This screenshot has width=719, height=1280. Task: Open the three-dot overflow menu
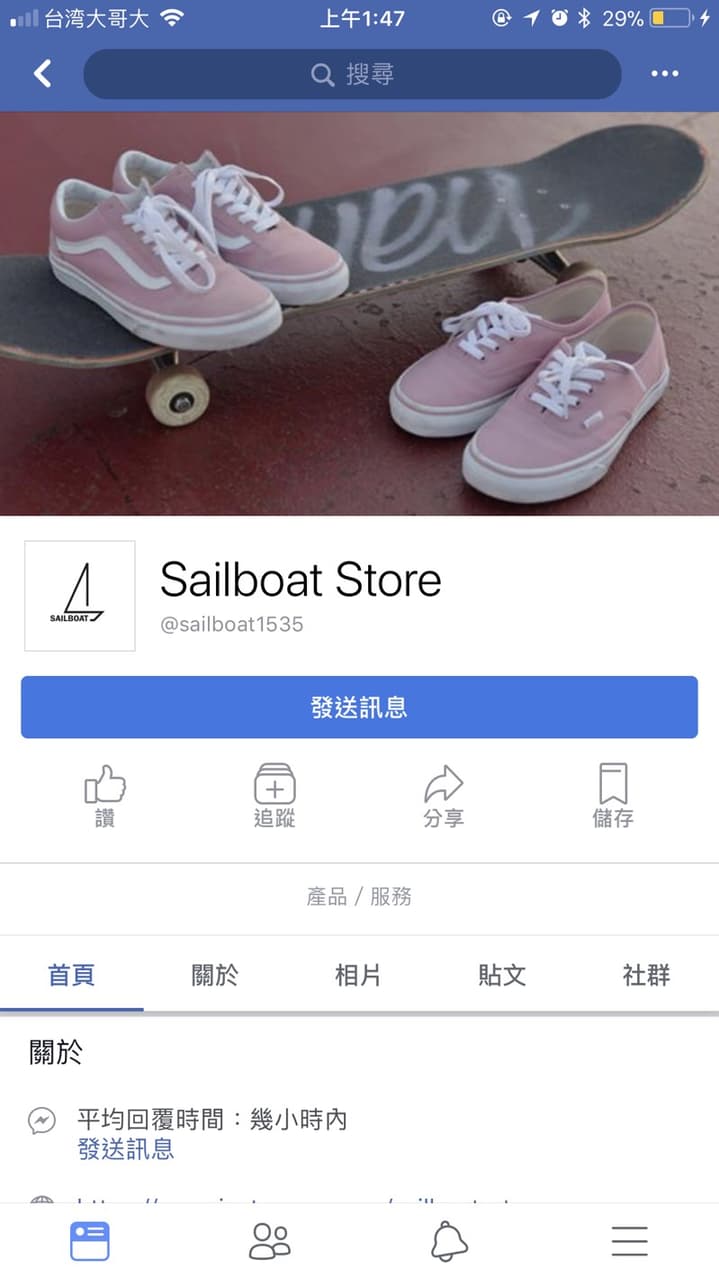tap(664, 74)
